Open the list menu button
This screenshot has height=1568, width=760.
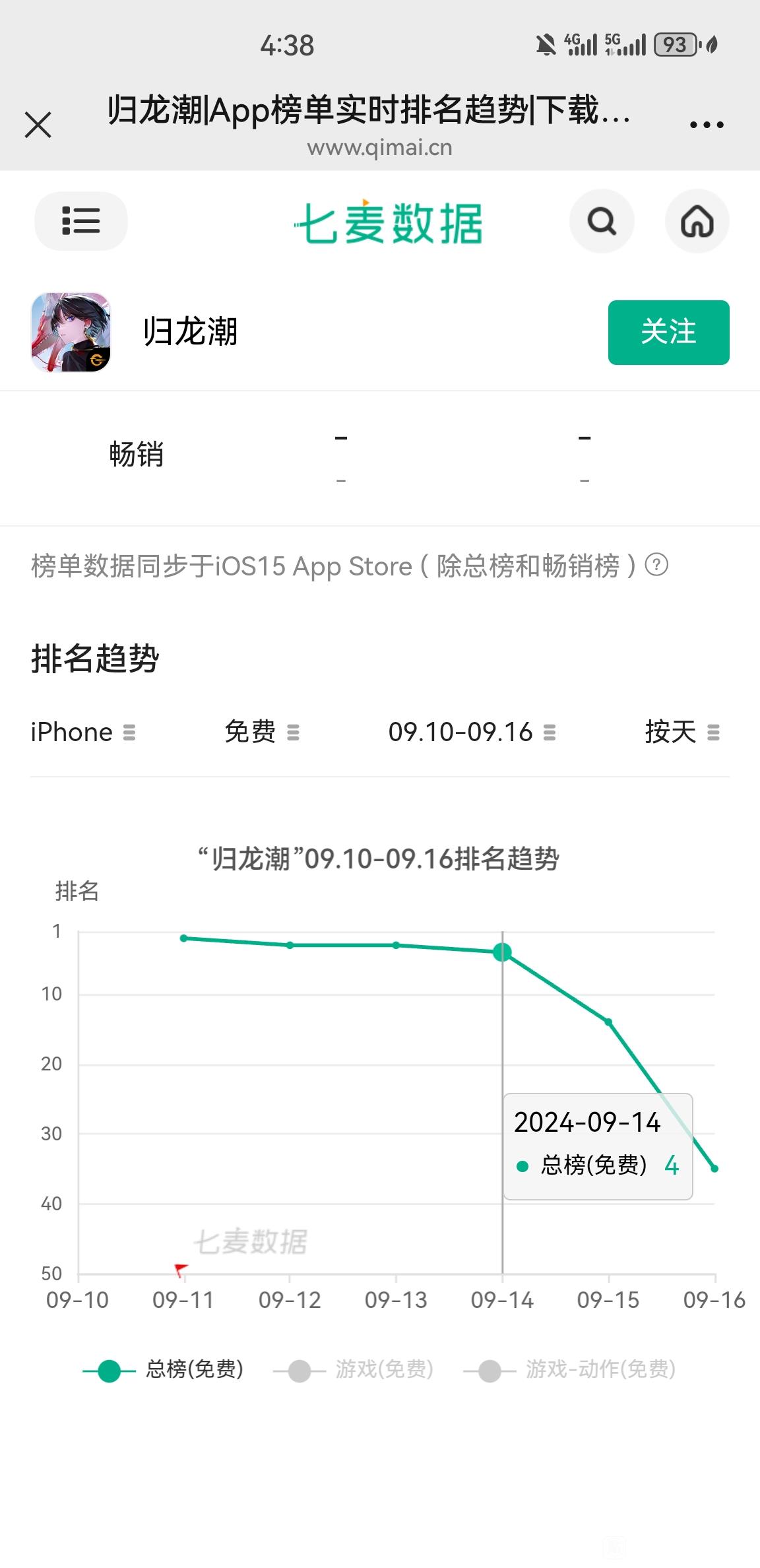(x=80, y=221)
